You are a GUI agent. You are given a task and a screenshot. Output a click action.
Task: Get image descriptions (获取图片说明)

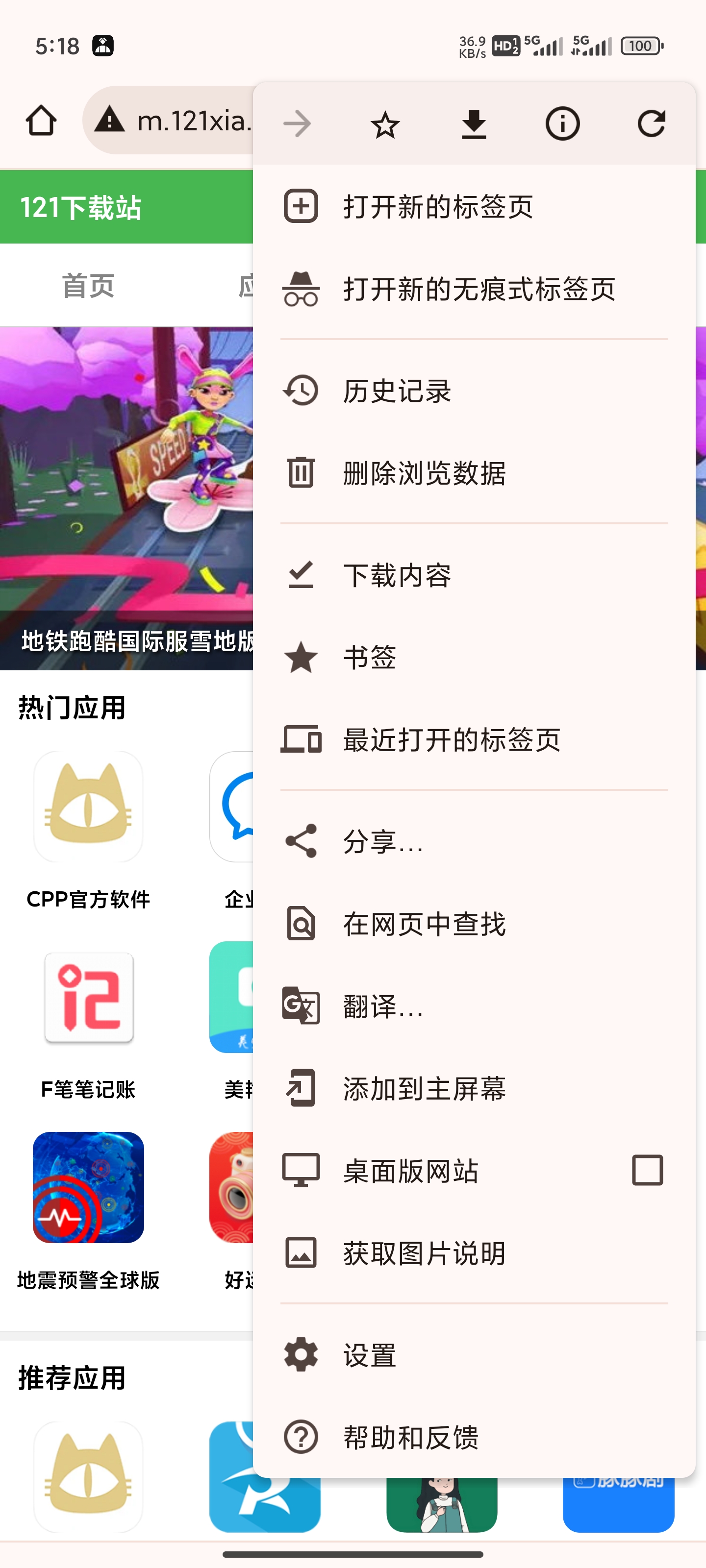coord(424,1253)
